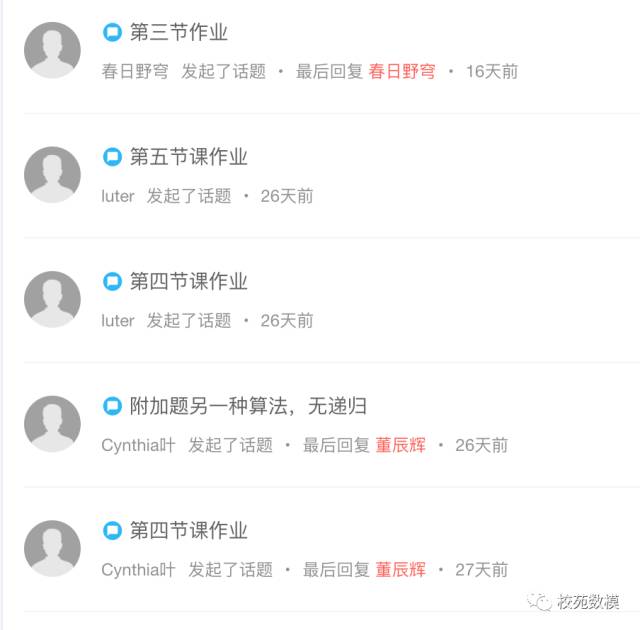Open luter's topic 第五节课作业
The height and width of the screenshot is (630, 640).
189,157
